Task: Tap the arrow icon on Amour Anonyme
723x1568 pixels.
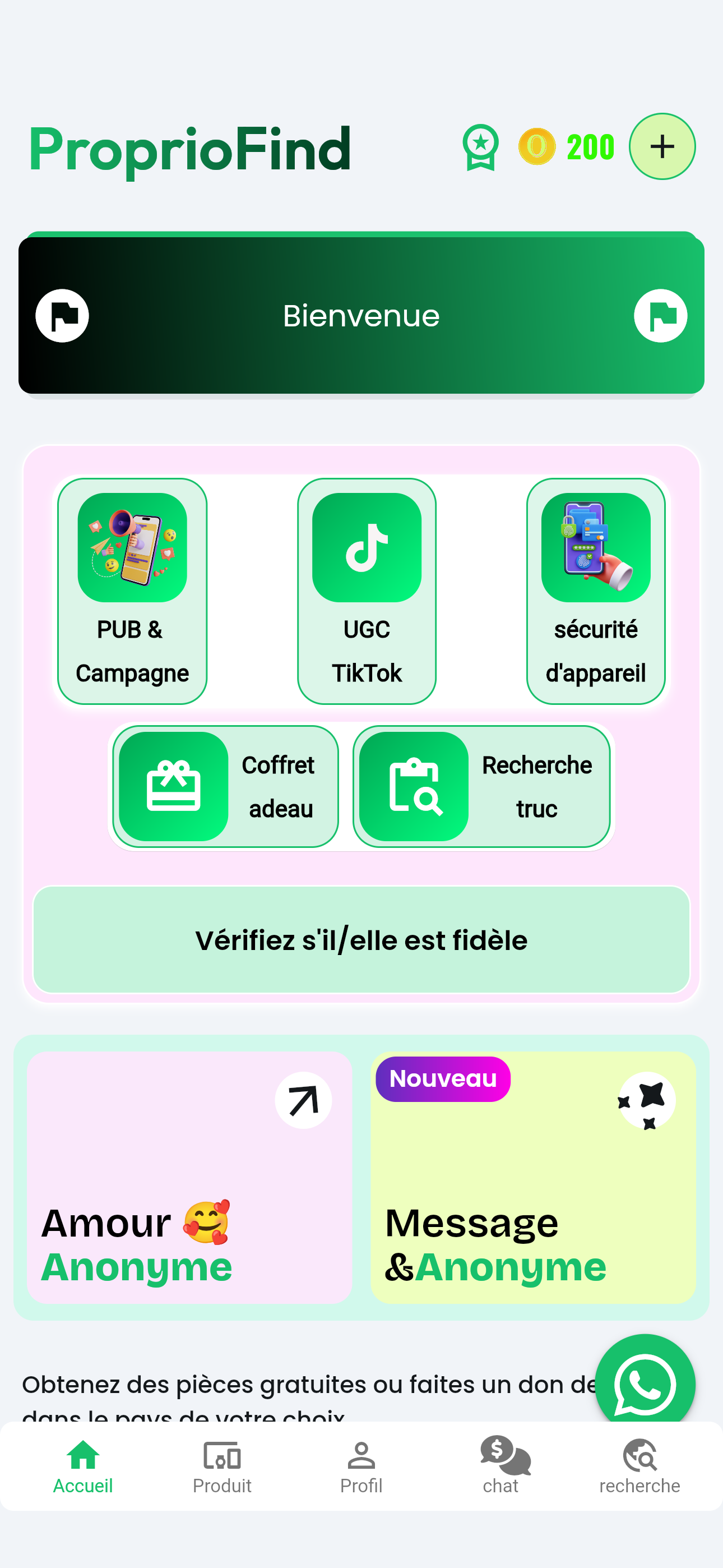Action: 304,1099
